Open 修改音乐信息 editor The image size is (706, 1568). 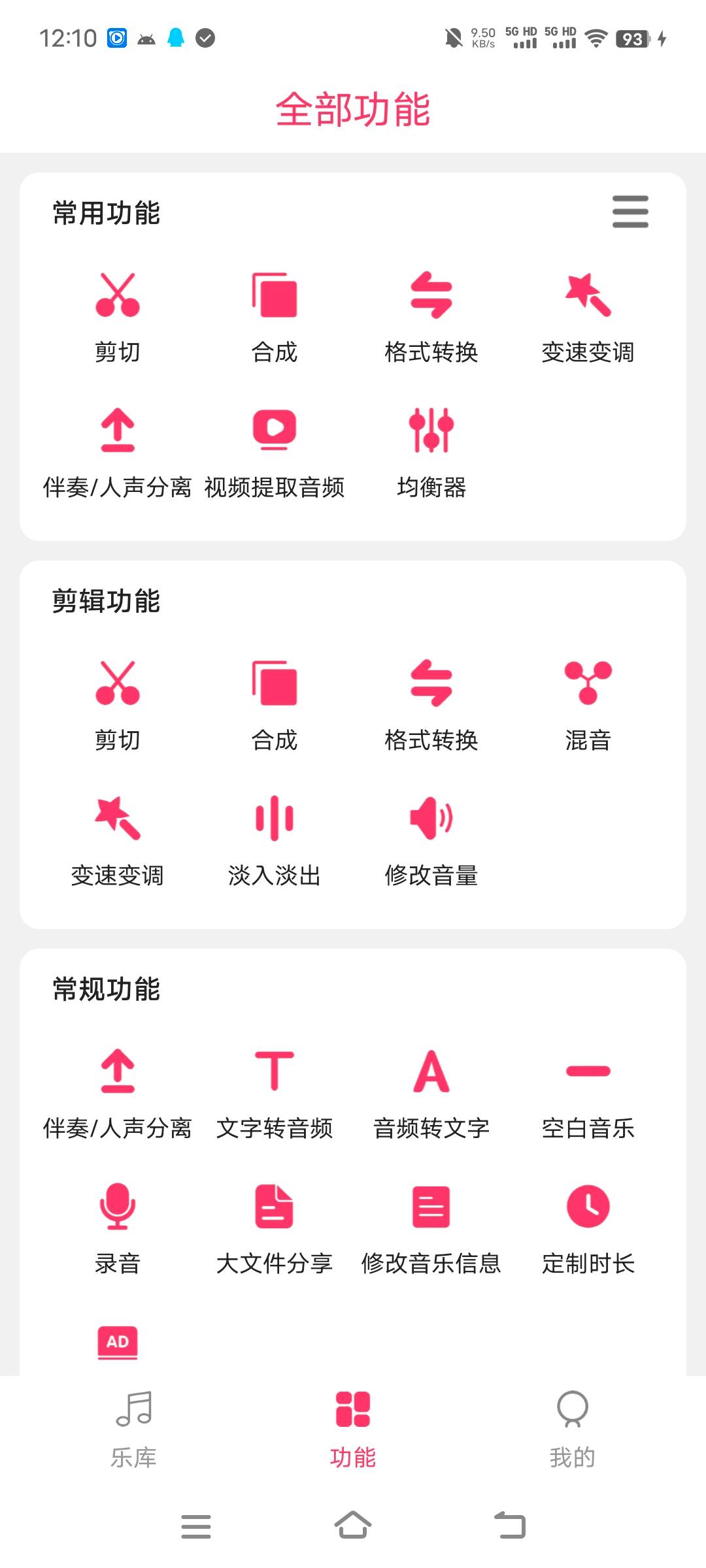point(431,1228)
